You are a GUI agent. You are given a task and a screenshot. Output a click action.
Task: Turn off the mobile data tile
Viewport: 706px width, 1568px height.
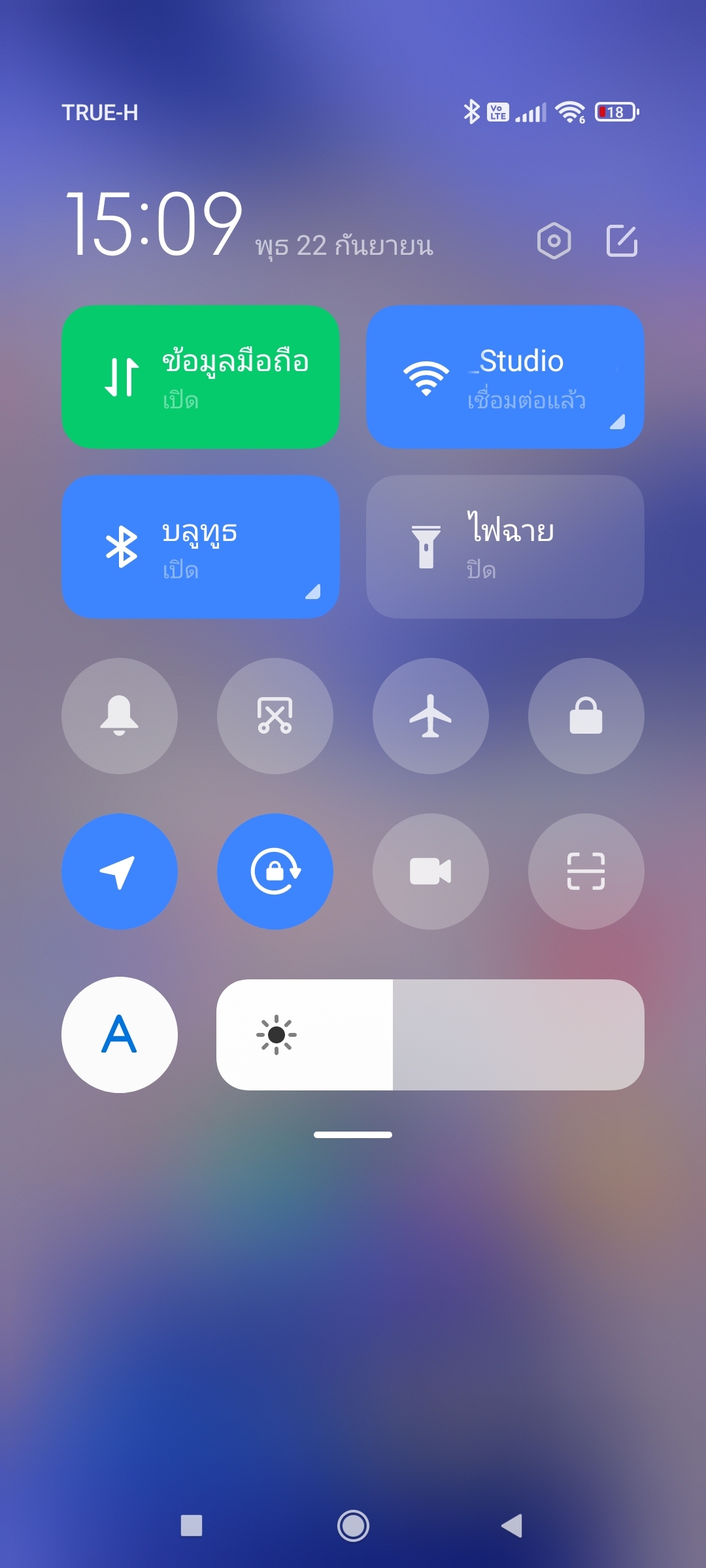point(201,377)
